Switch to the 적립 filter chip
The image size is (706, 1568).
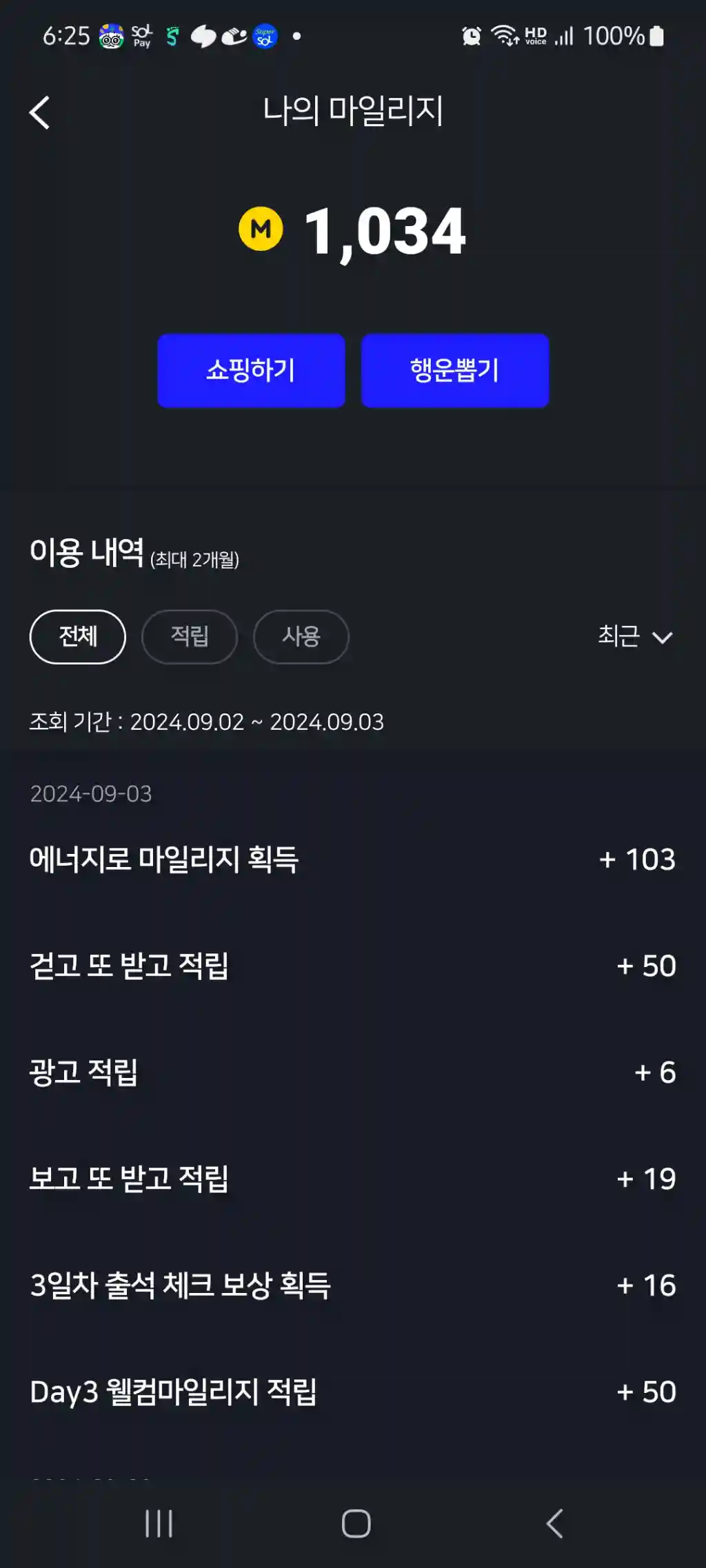[190, 636]
